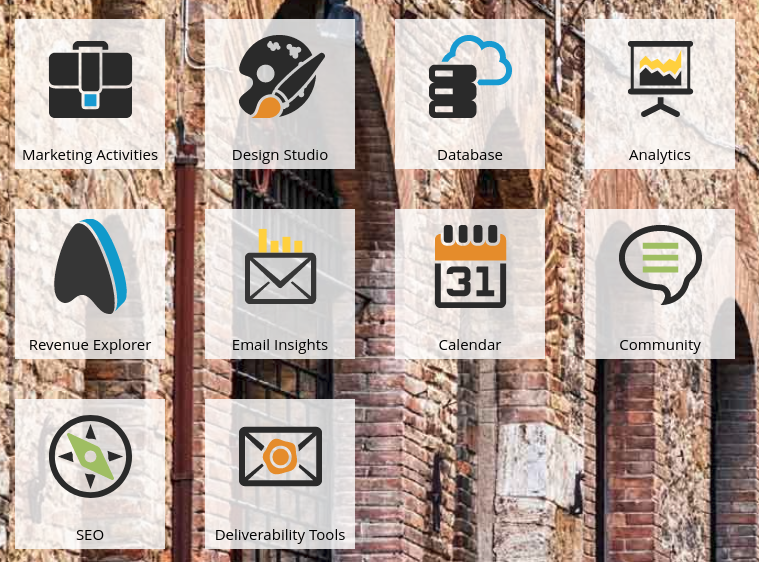Image resolution: width=759 pixels, height=562 pixels.
Task: Go to Analytics
Action: (660, 94)
